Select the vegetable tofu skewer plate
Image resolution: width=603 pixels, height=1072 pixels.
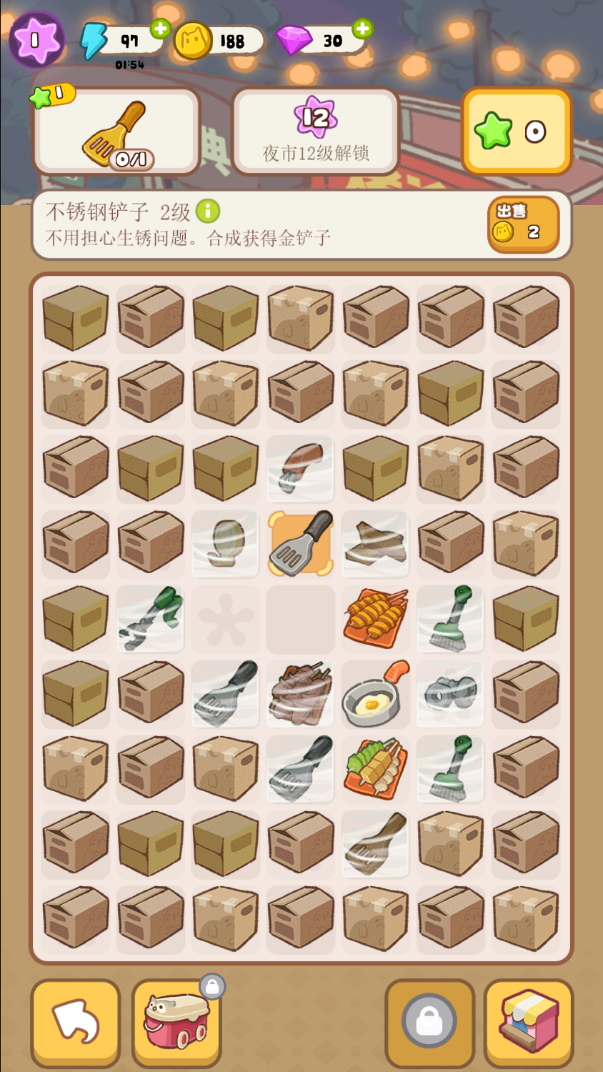375,767
